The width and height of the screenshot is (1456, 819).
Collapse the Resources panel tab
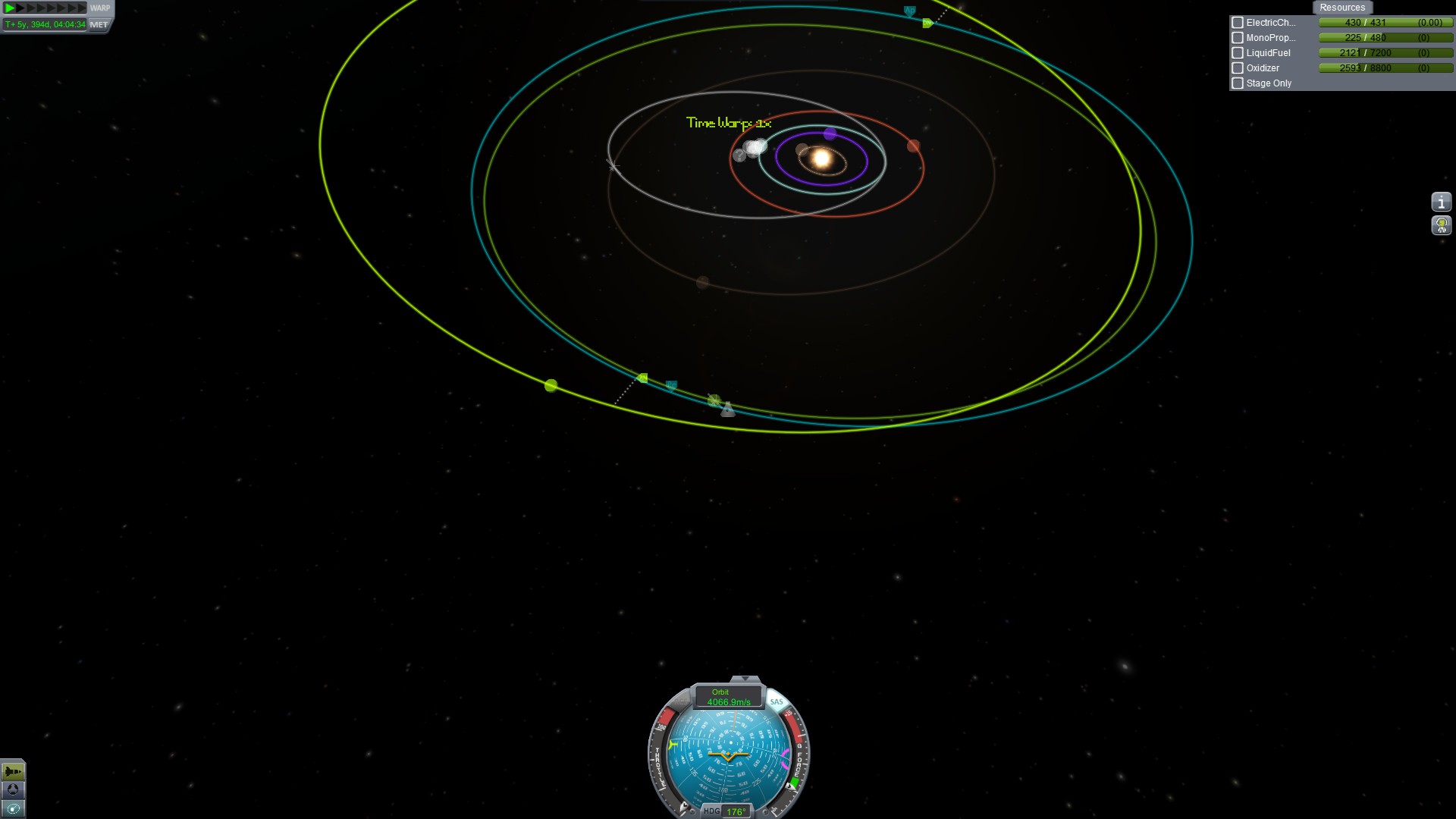point(1341,8)
